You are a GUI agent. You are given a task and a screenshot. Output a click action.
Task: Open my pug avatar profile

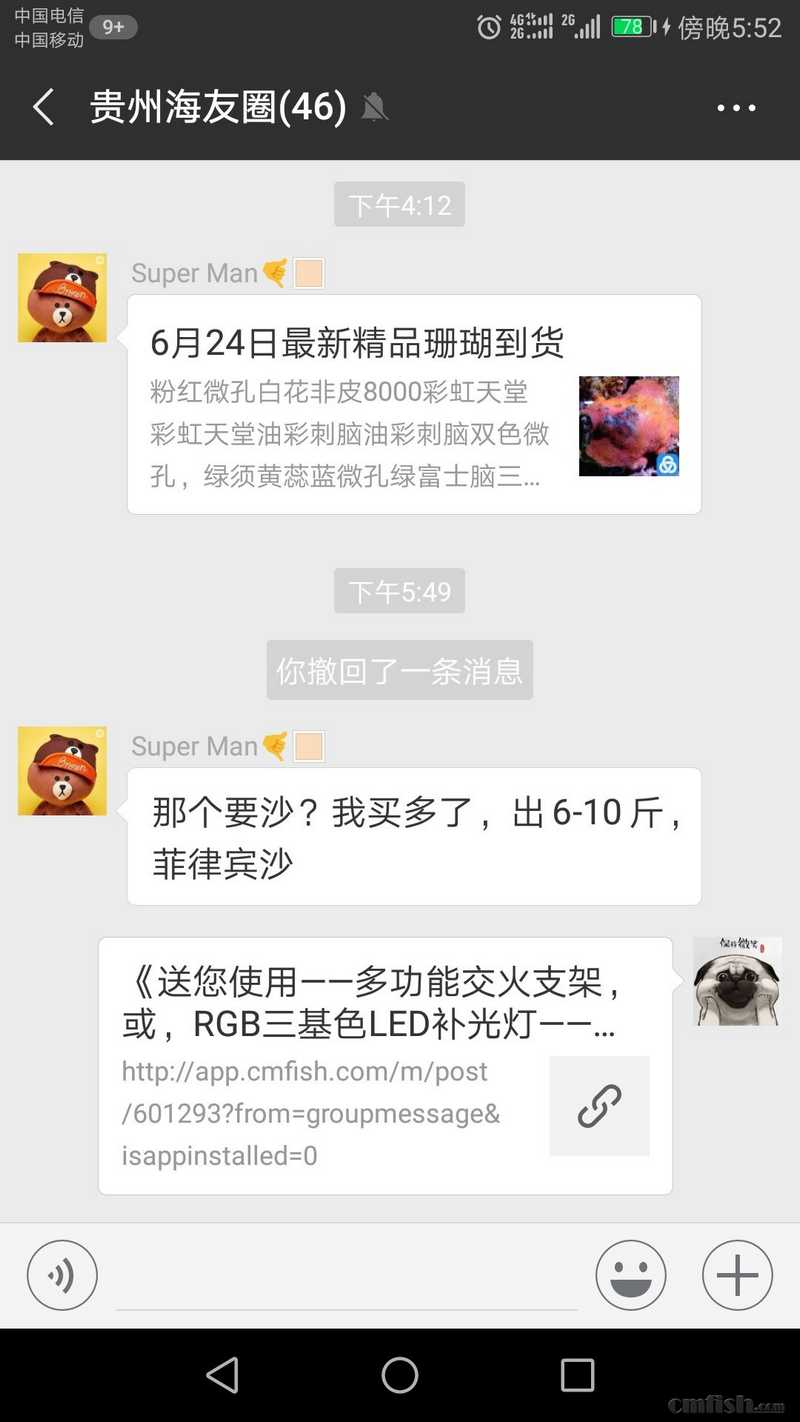point(737,981)
